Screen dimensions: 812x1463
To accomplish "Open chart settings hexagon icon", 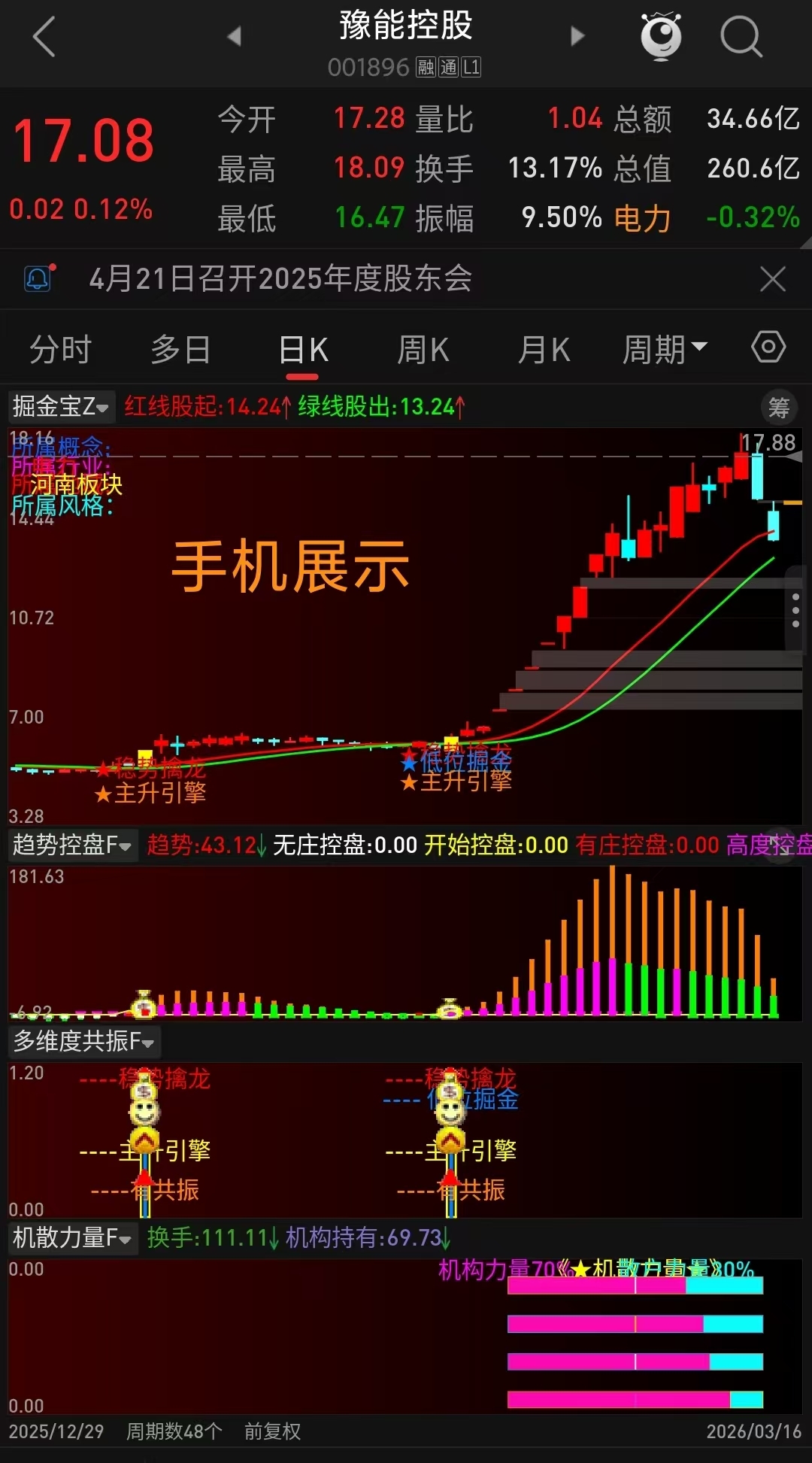I will 768,348.
